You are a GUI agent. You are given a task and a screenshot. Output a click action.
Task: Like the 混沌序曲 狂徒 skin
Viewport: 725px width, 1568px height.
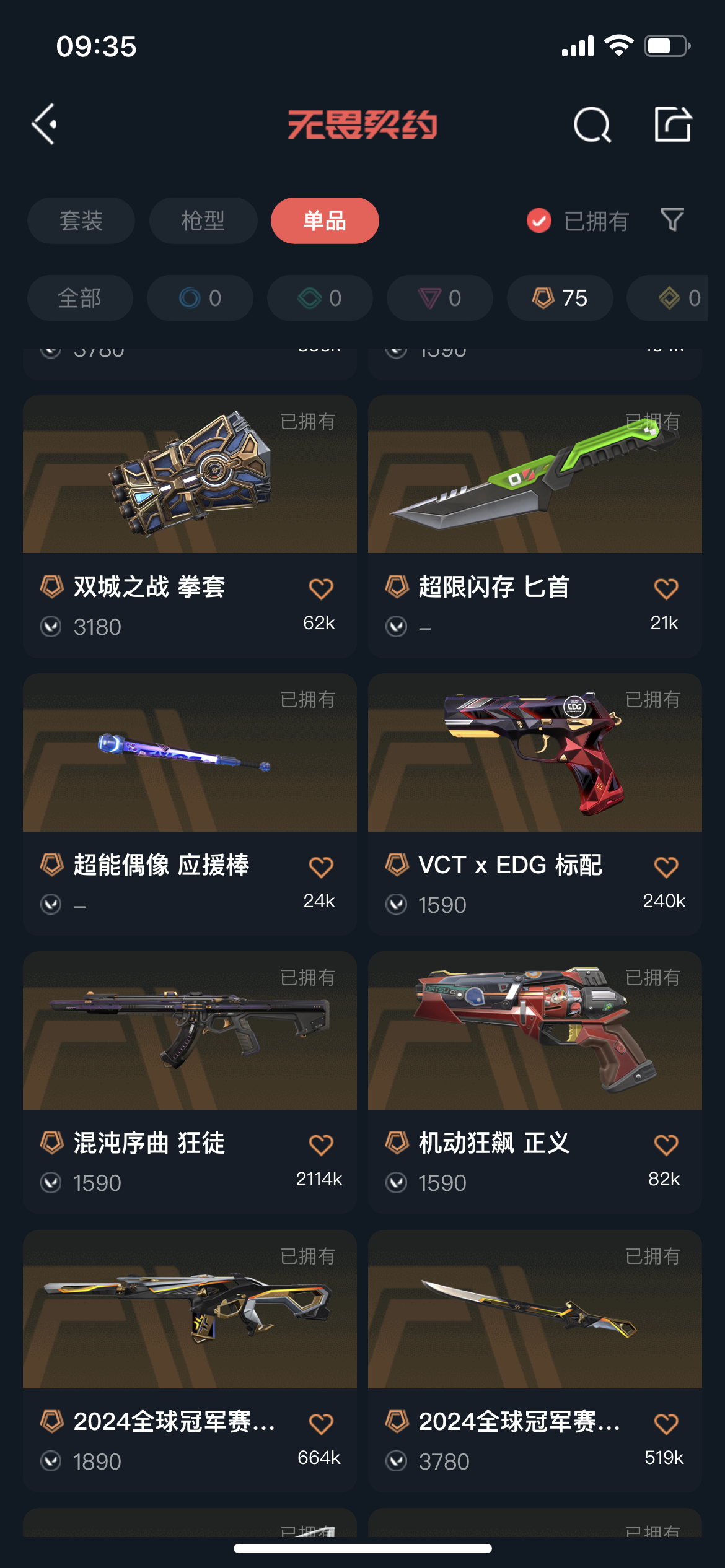click(x=321, y=1144)
